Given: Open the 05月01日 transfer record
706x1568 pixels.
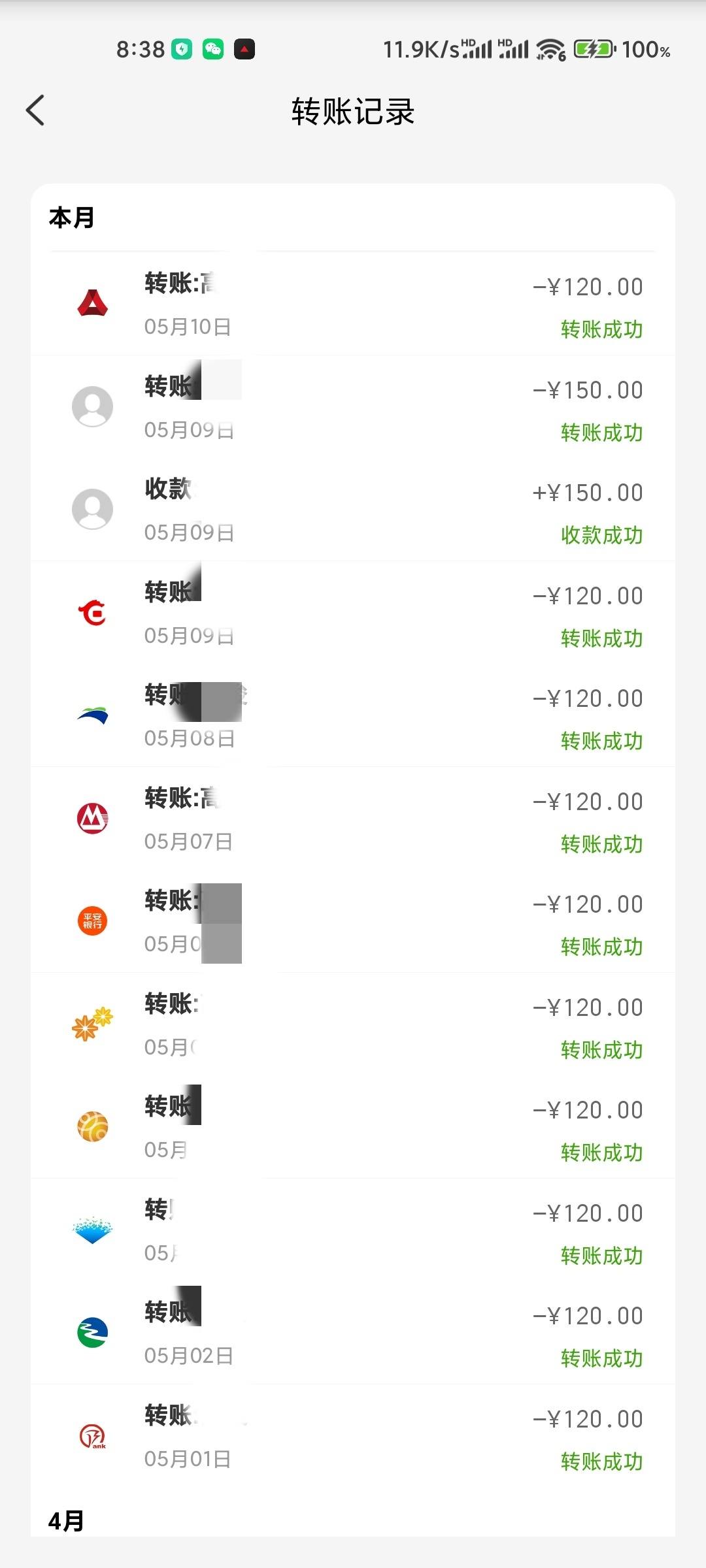Looking at the screenshot, I should click(353, 1436).
